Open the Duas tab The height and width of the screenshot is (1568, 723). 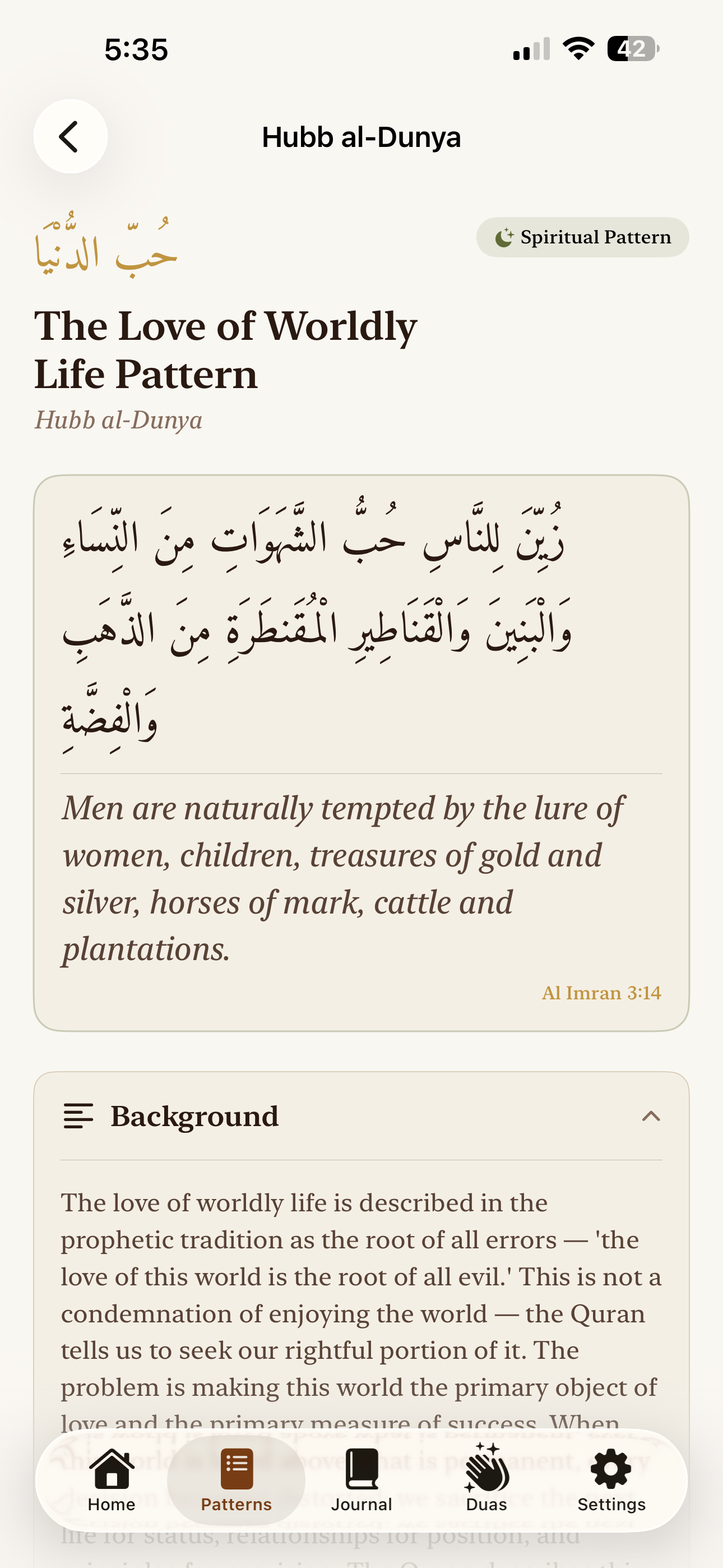pyautogui.click(x=486, y=1481)
